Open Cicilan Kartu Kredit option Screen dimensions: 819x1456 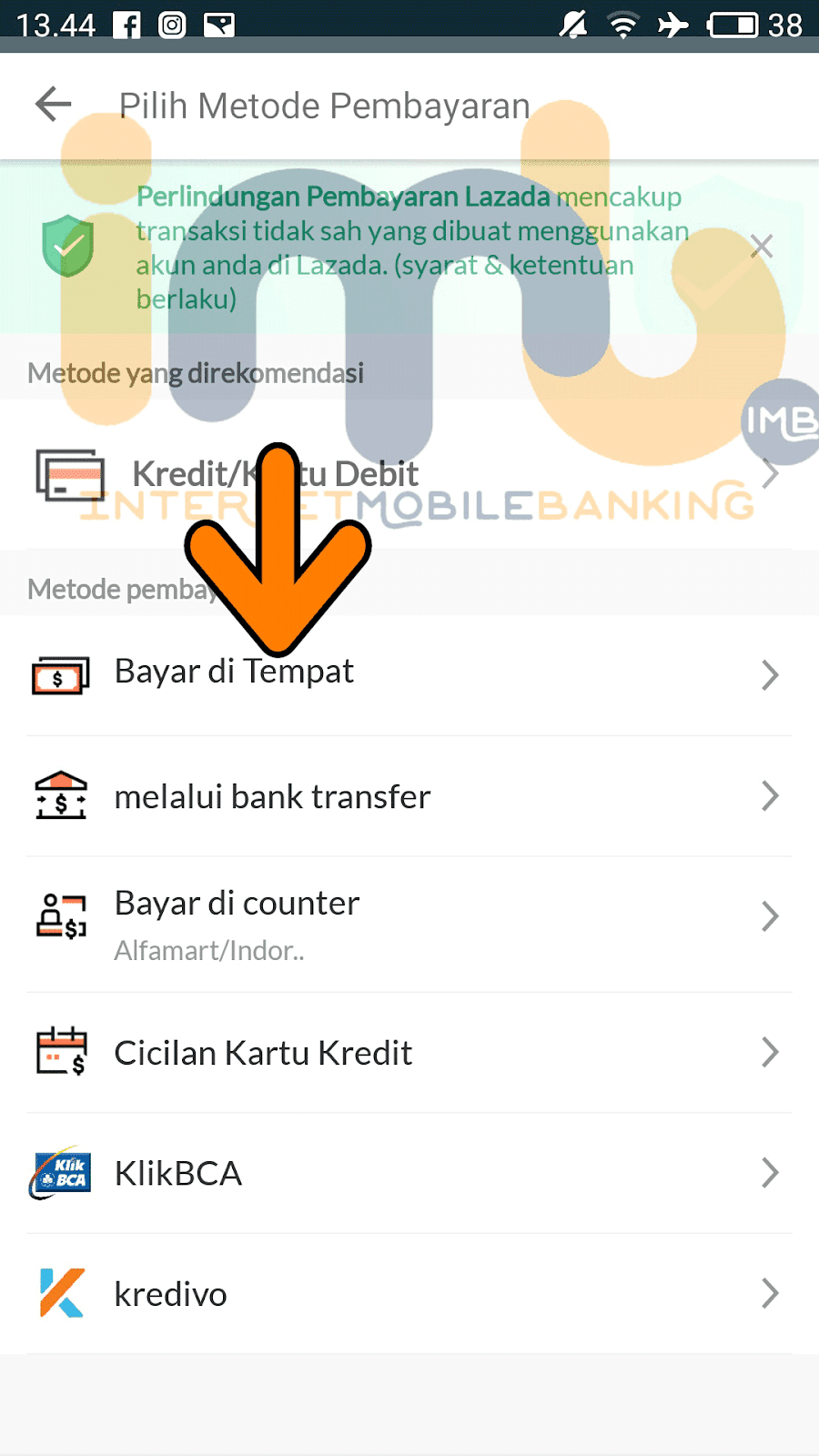(x=409, y=1053)
